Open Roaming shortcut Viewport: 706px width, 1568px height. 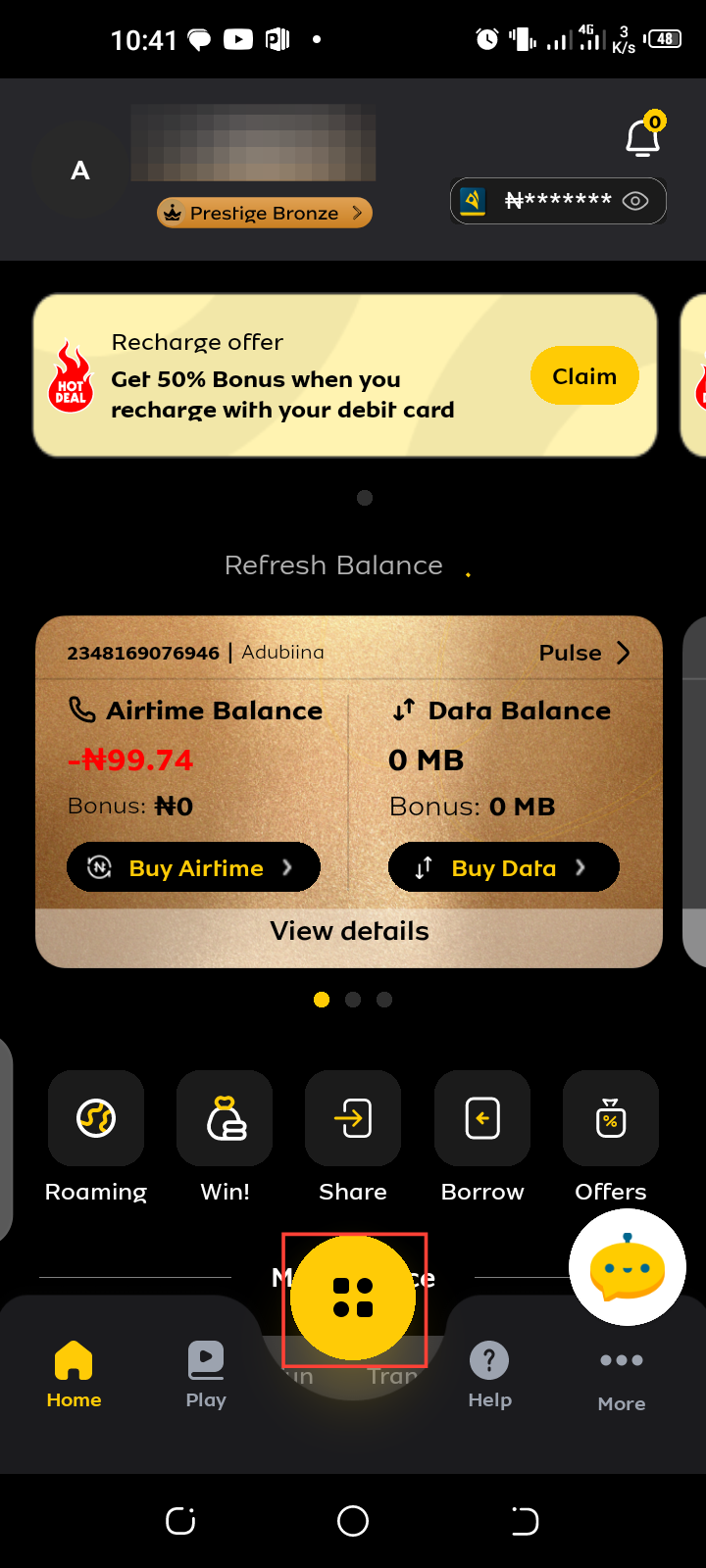pos(96,1118)
